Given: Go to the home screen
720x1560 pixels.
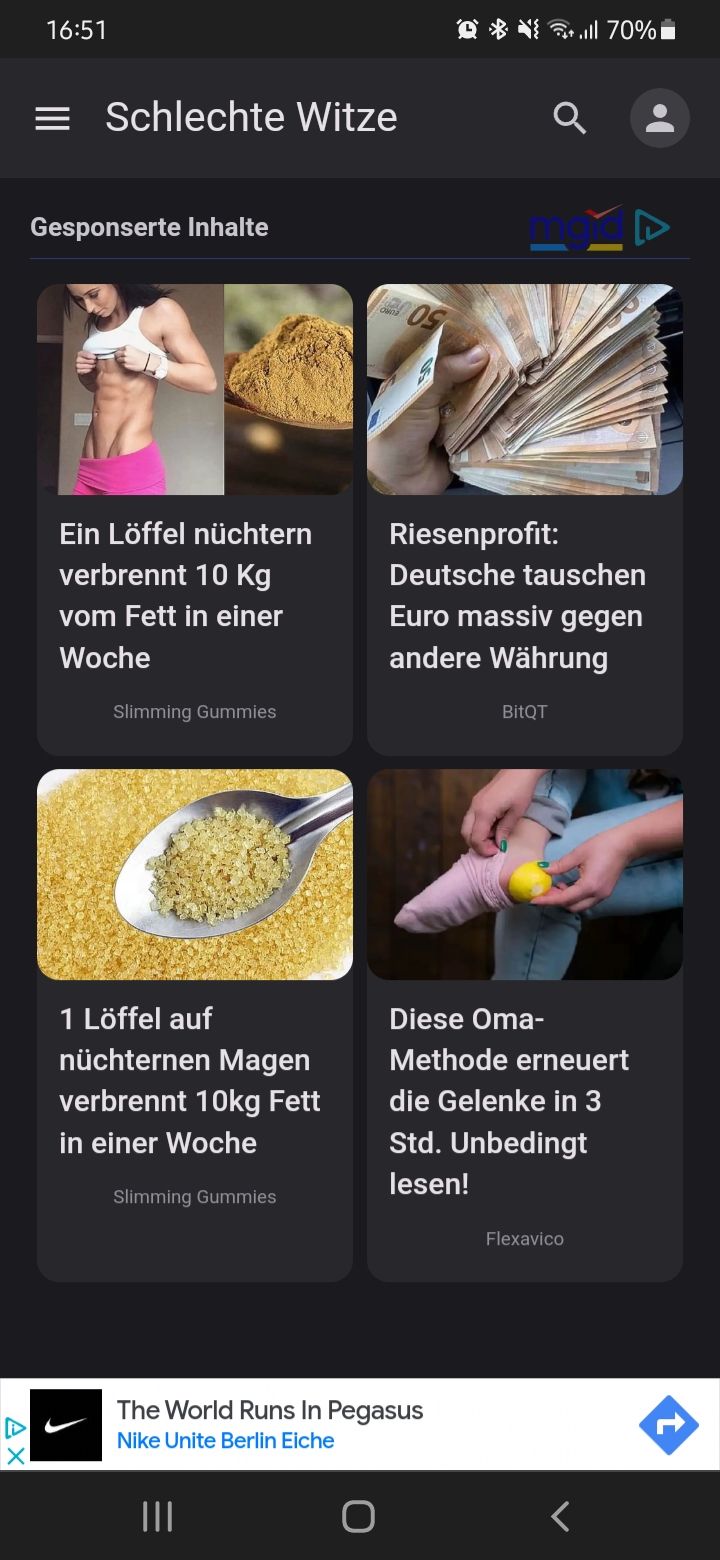Looking at the screenshot, I should pyautogui.click(x=358, y=1516).
